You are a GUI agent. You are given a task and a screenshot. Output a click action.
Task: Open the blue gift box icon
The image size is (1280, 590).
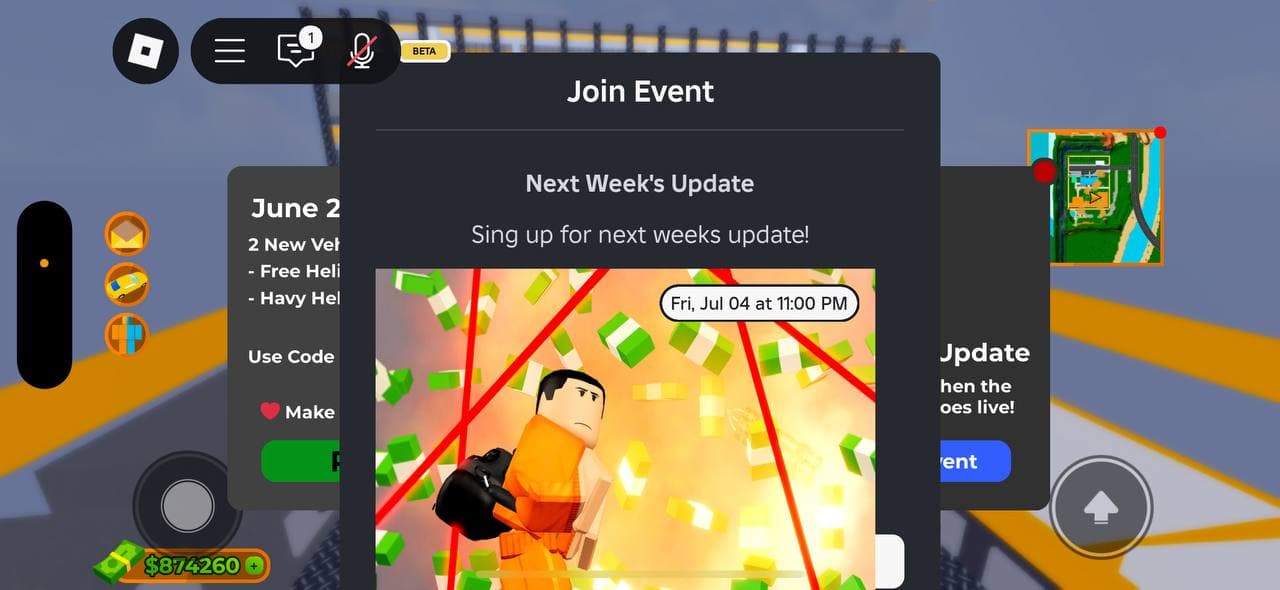[x=127, y=334]
